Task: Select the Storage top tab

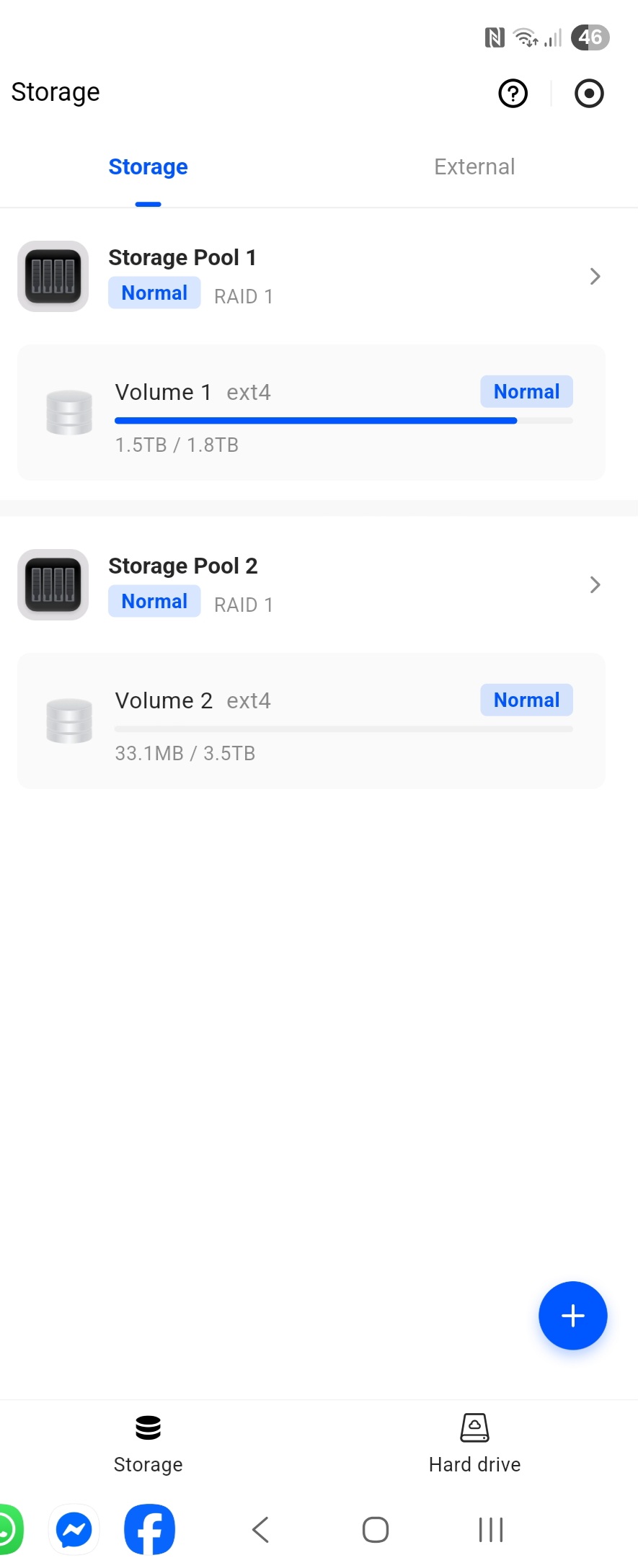Action: pos(148,167)
